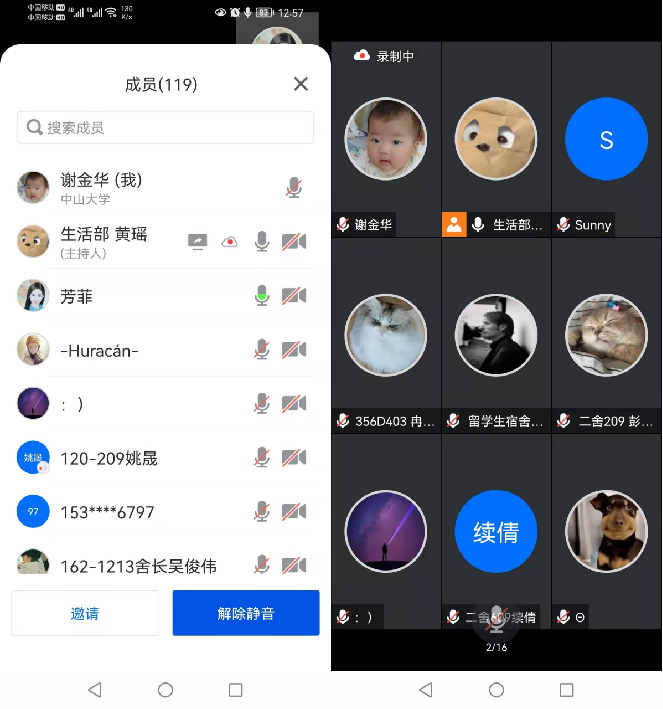Tap the 续倩 participant tile
Viewport: 663px width, 709px height.
(x=496, y=532)
